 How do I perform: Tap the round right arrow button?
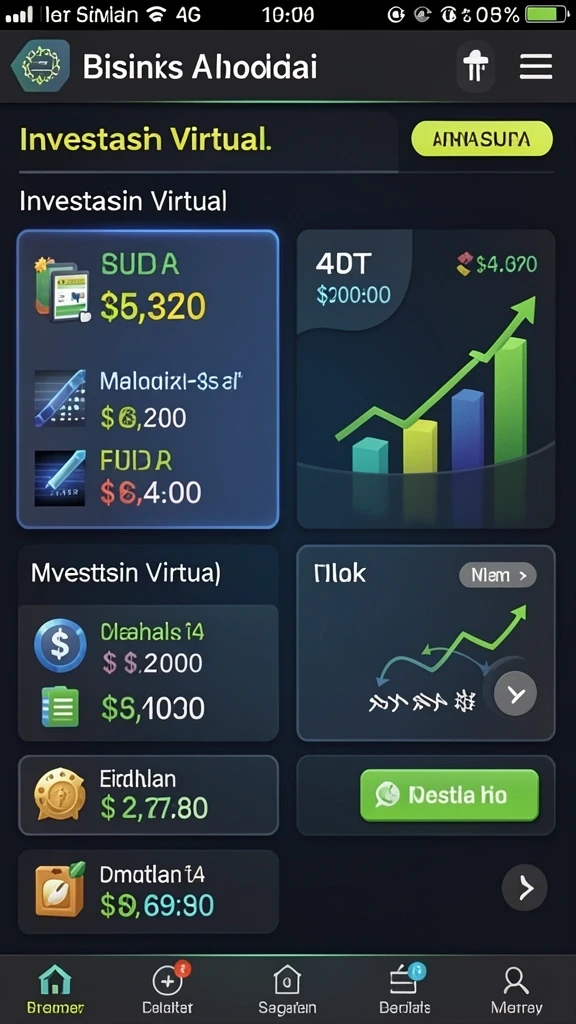point(524,888)
